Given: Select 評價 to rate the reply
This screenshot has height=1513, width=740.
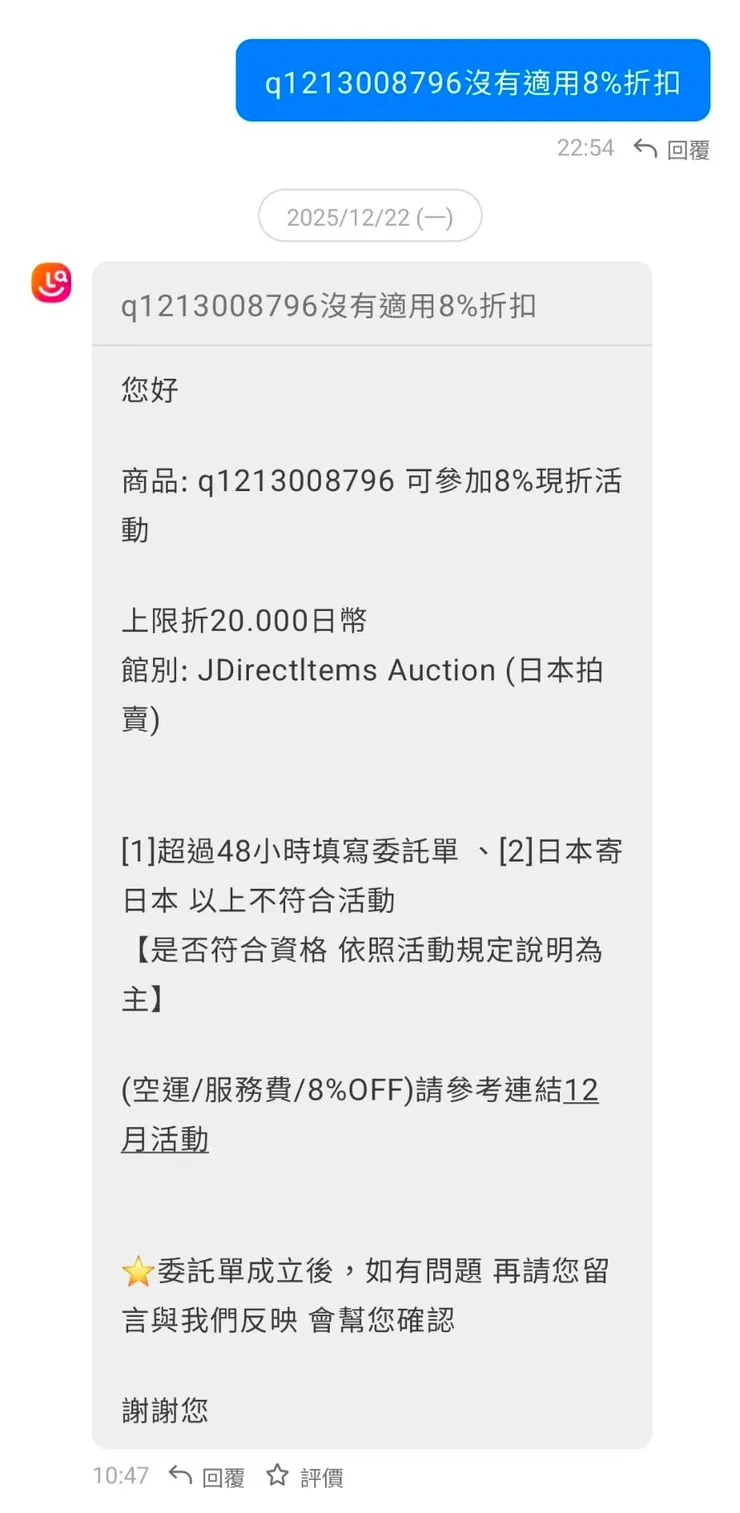Looking at the screenshot, I should [x=322, y=1475].
